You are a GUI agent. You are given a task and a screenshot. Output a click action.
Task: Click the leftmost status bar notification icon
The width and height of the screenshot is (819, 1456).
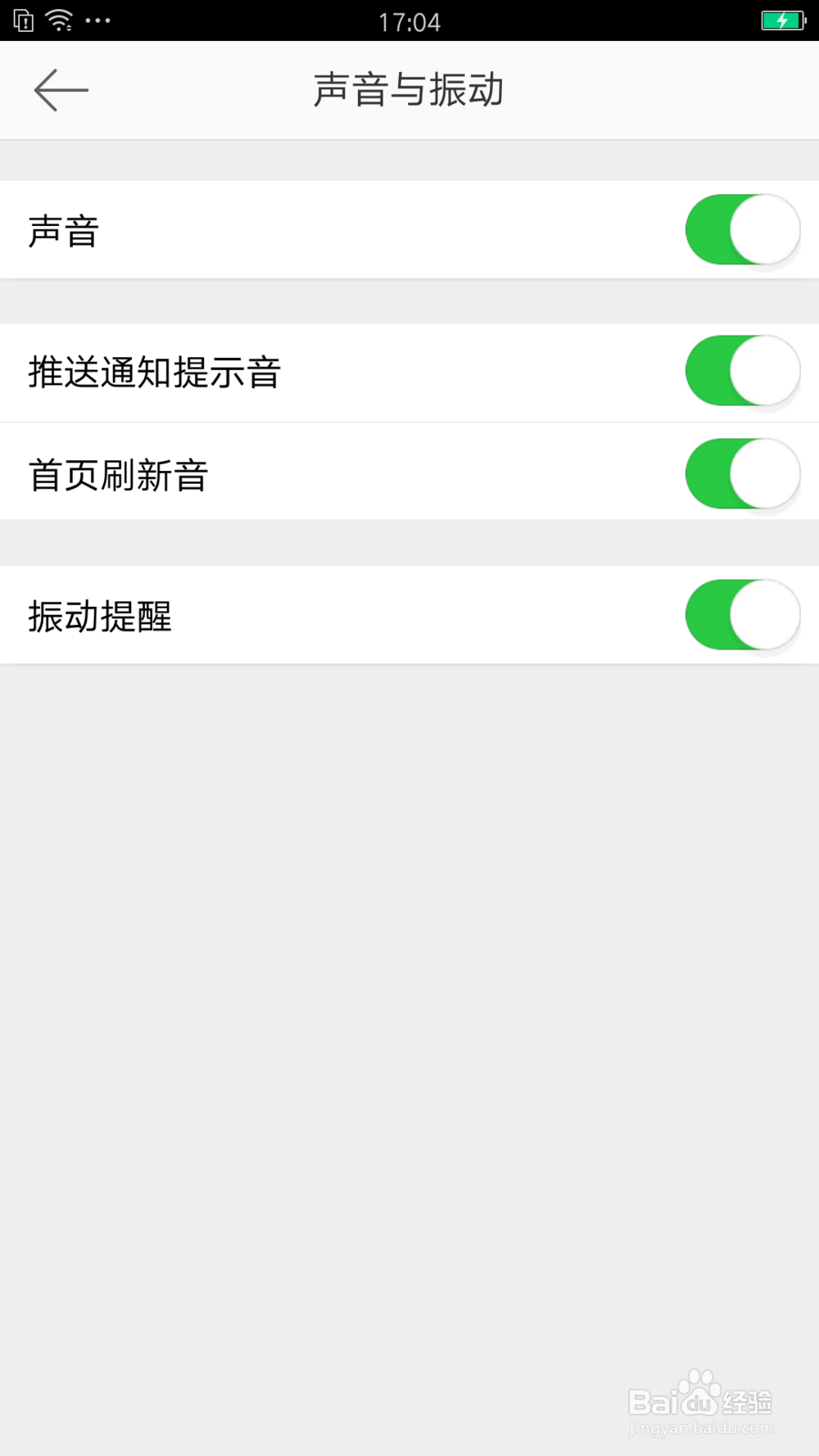22,20
